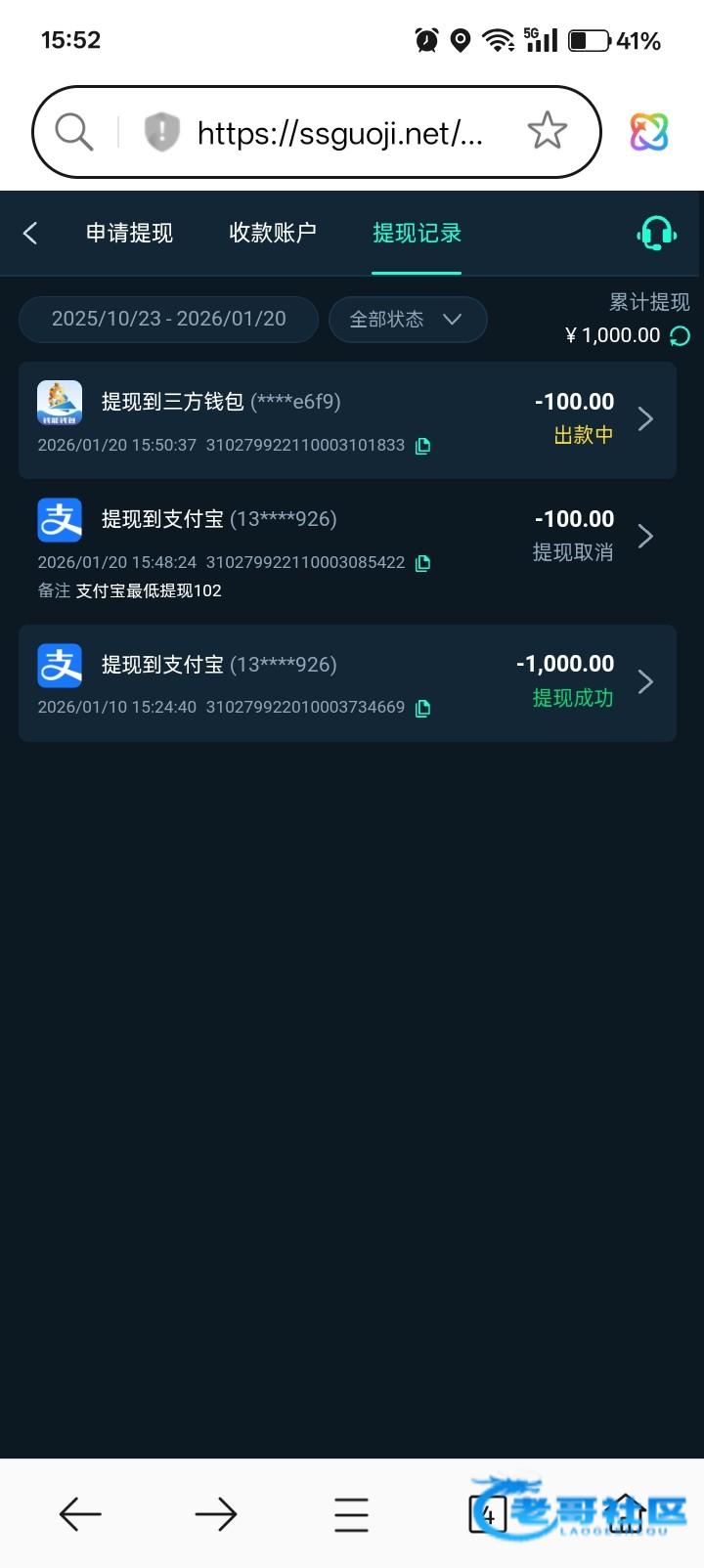
Task: Copy order number ending in 3734669
Action: pyautogui.click(x=423, y=708)
